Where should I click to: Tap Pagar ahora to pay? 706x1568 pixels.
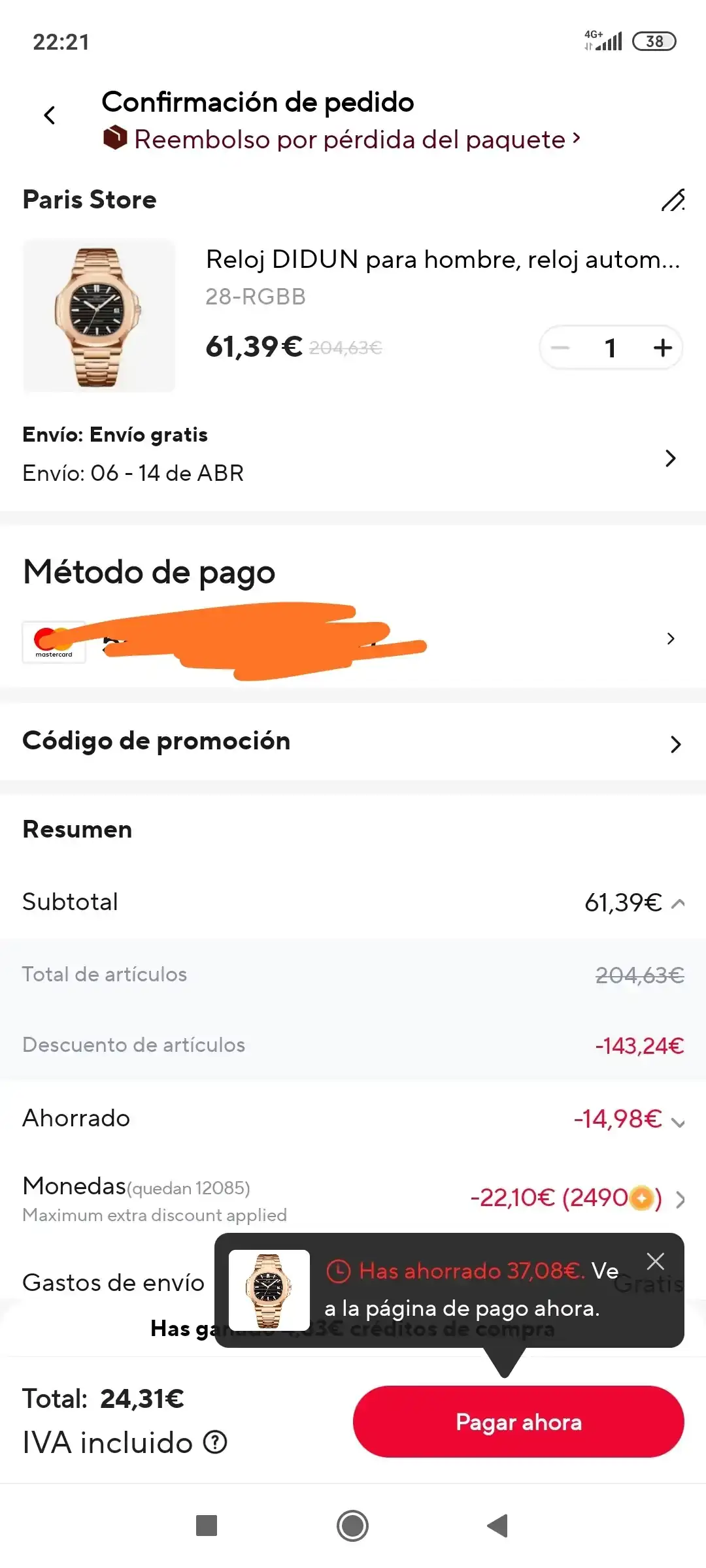(x=518, y=1422)
